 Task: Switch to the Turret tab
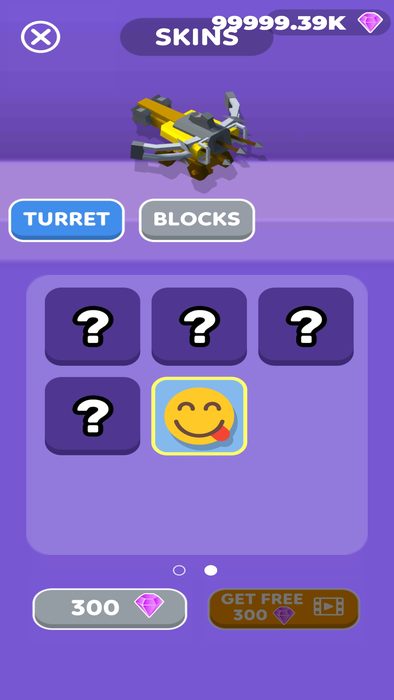coord(66,220)
